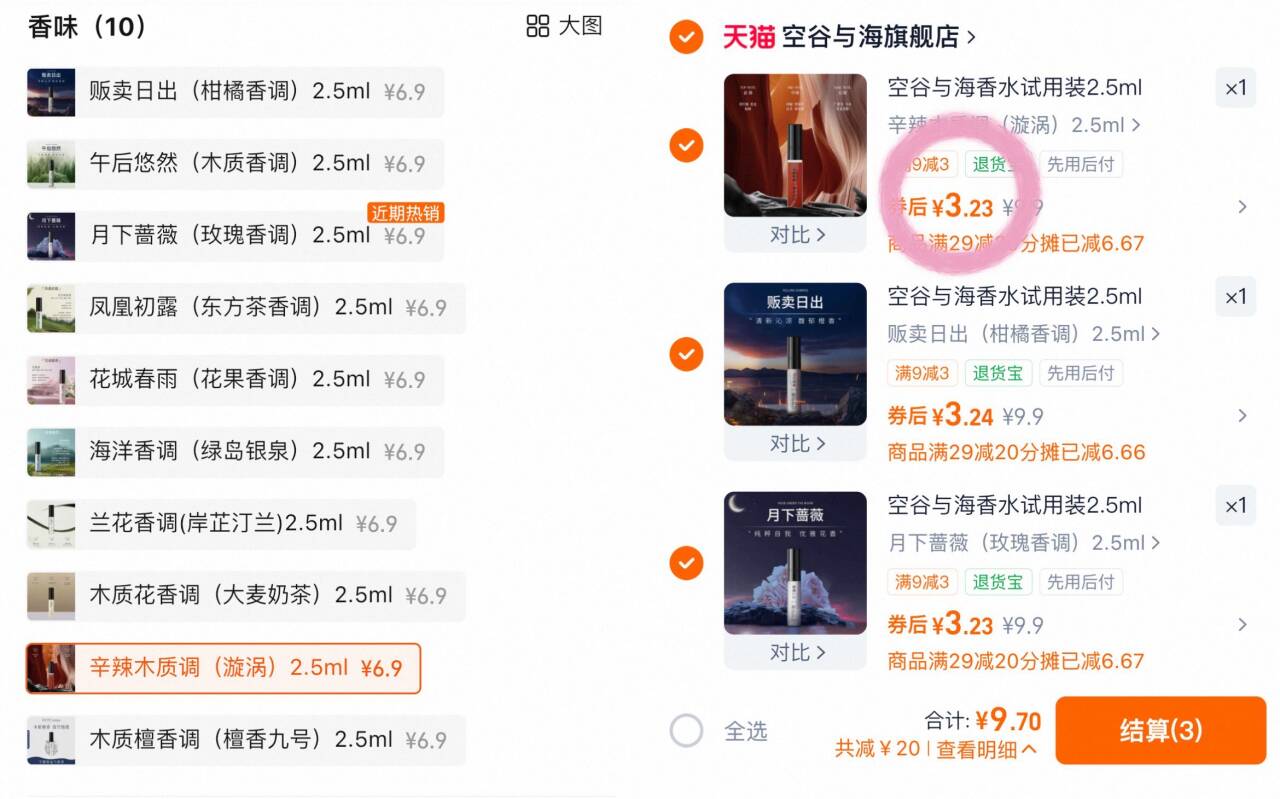The image size is (1280, 799).
Task: Change spec of 辛辣木质调（漩涡）cart item
Action: pos(1014,125)
